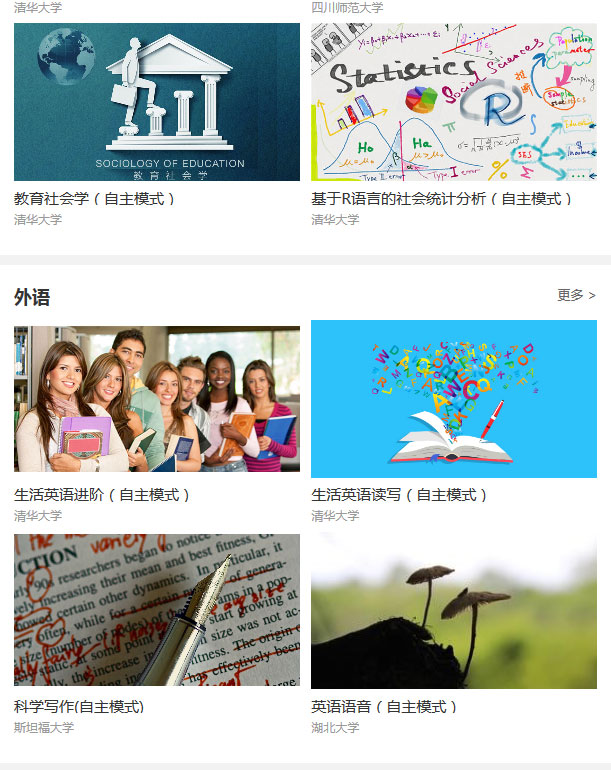Open the 教育社会学 course card
The height and width of the screenshot is (770, 611).
[156, 103]
